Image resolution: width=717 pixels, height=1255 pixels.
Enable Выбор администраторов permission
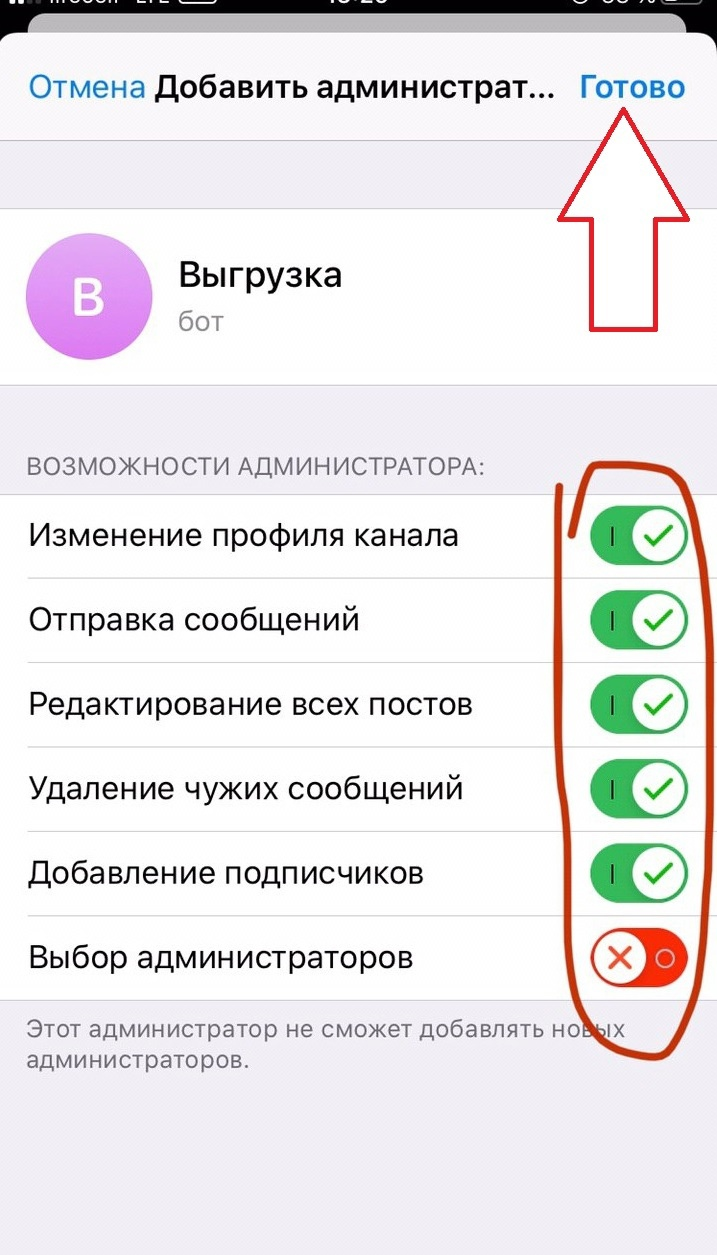[x=639, y=959]
